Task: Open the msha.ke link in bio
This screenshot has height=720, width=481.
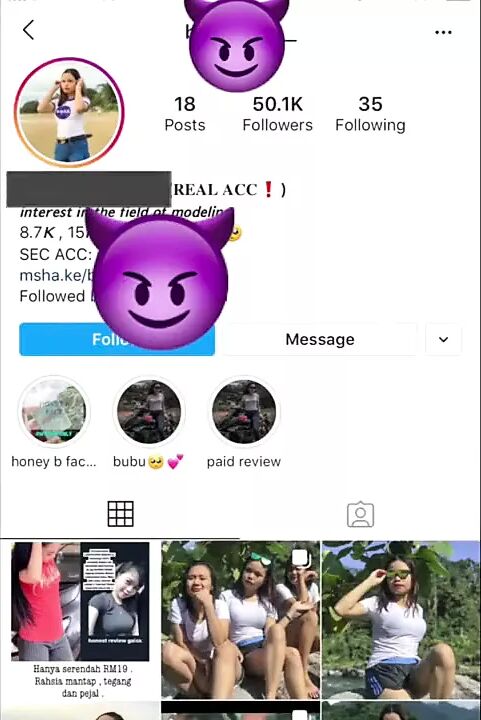Action: click(55, 275)
